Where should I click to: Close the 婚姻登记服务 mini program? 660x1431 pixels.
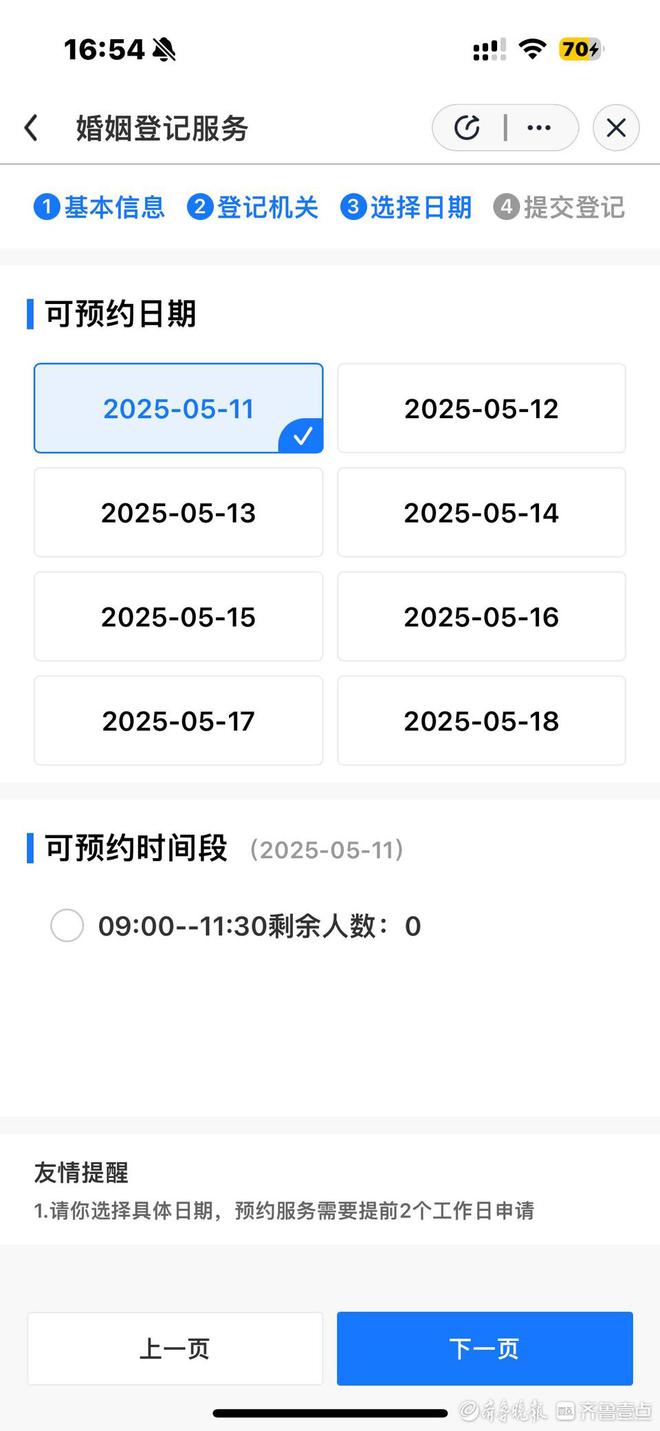[x=616, y=128]
